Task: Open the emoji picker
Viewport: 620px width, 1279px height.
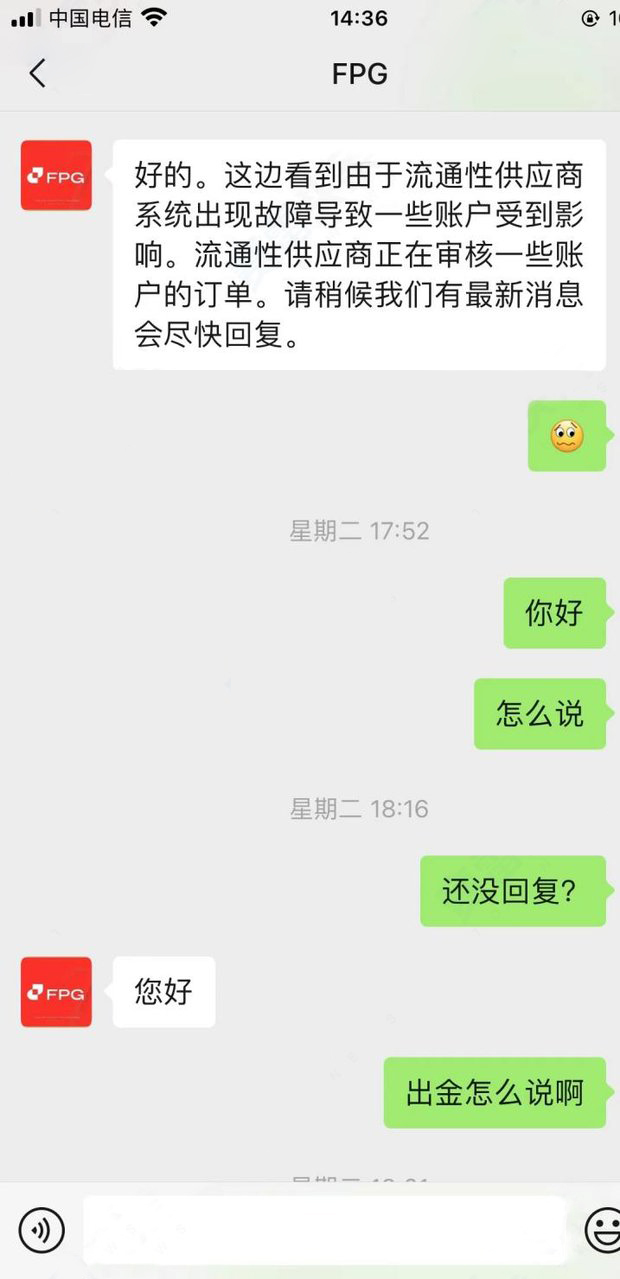Action: [603, 1229]
